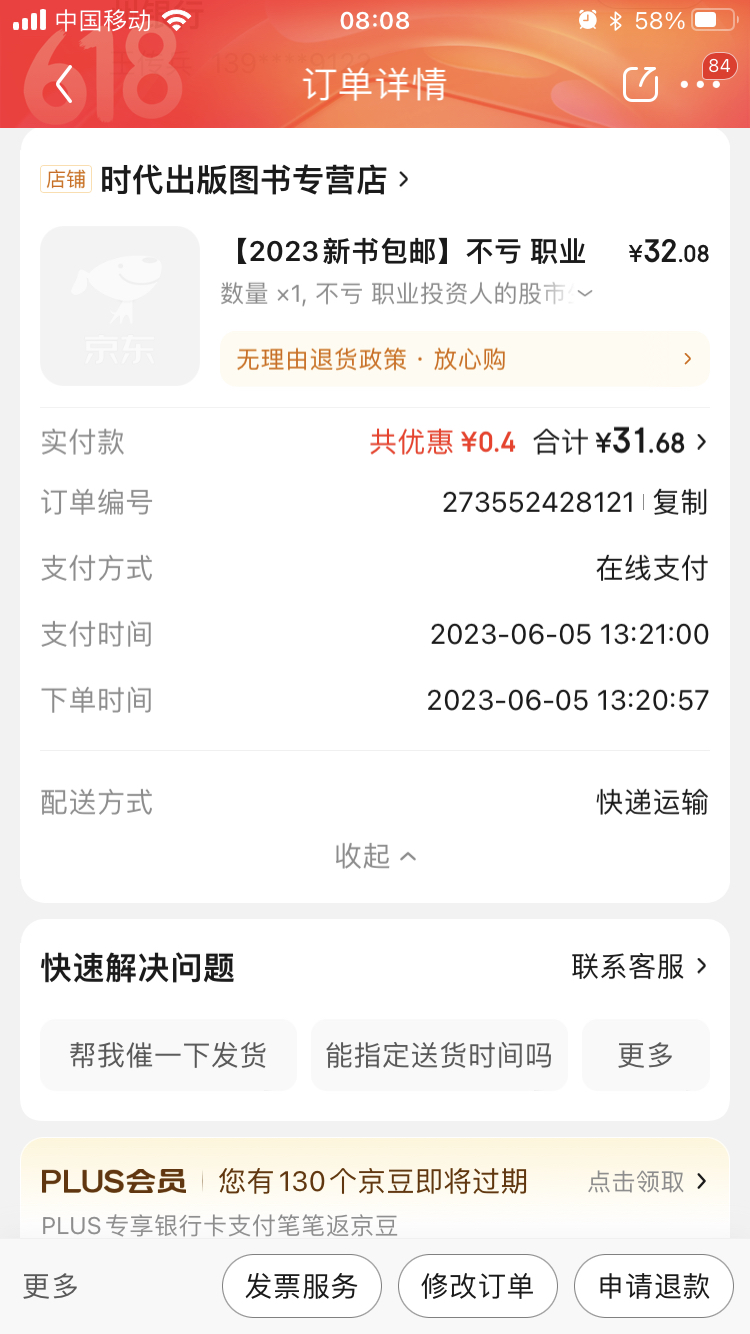Go back from order details
This screenshot has height=1334, width=750.
64,85
